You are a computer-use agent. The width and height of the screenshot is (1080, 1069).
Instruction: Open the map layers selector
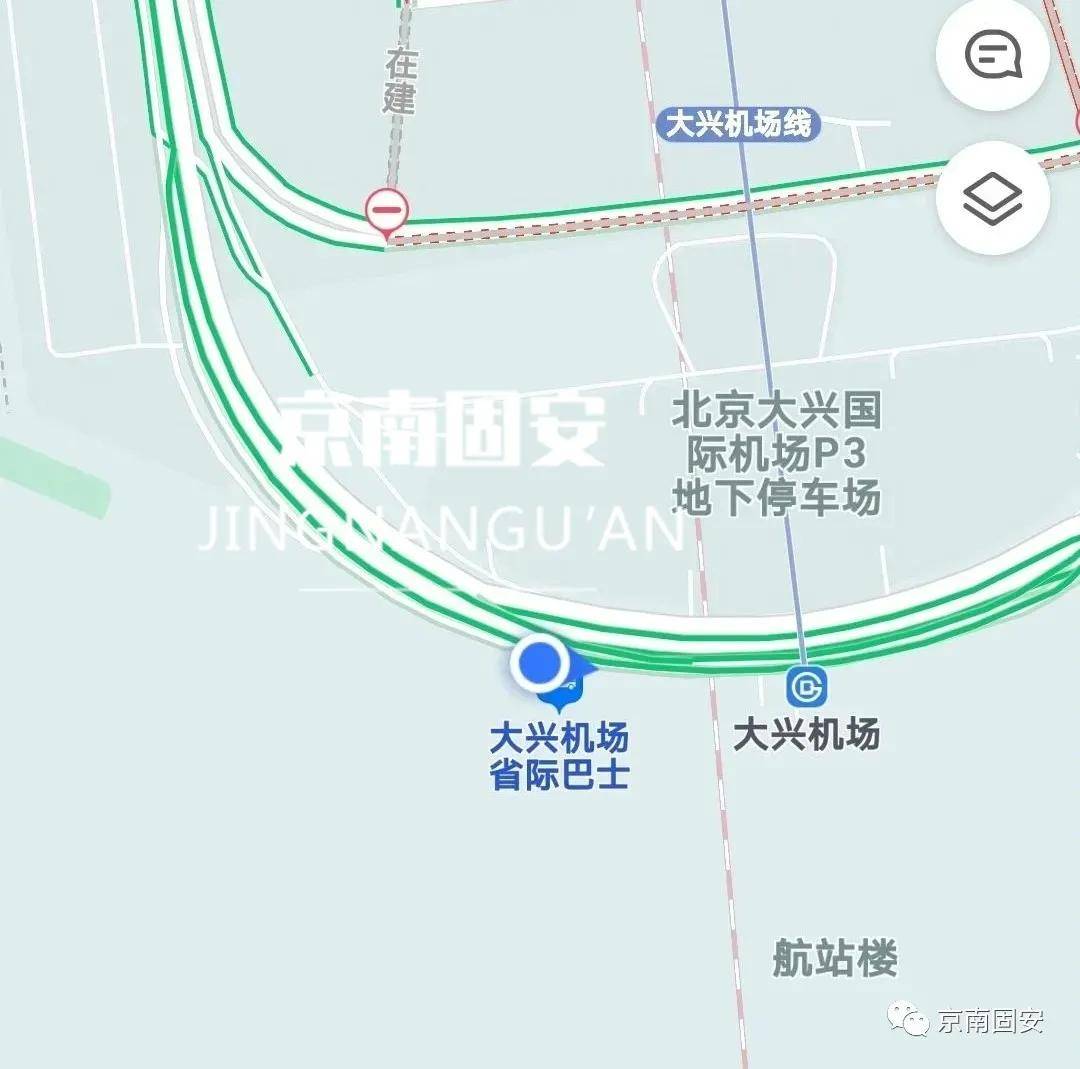[992, 198]
